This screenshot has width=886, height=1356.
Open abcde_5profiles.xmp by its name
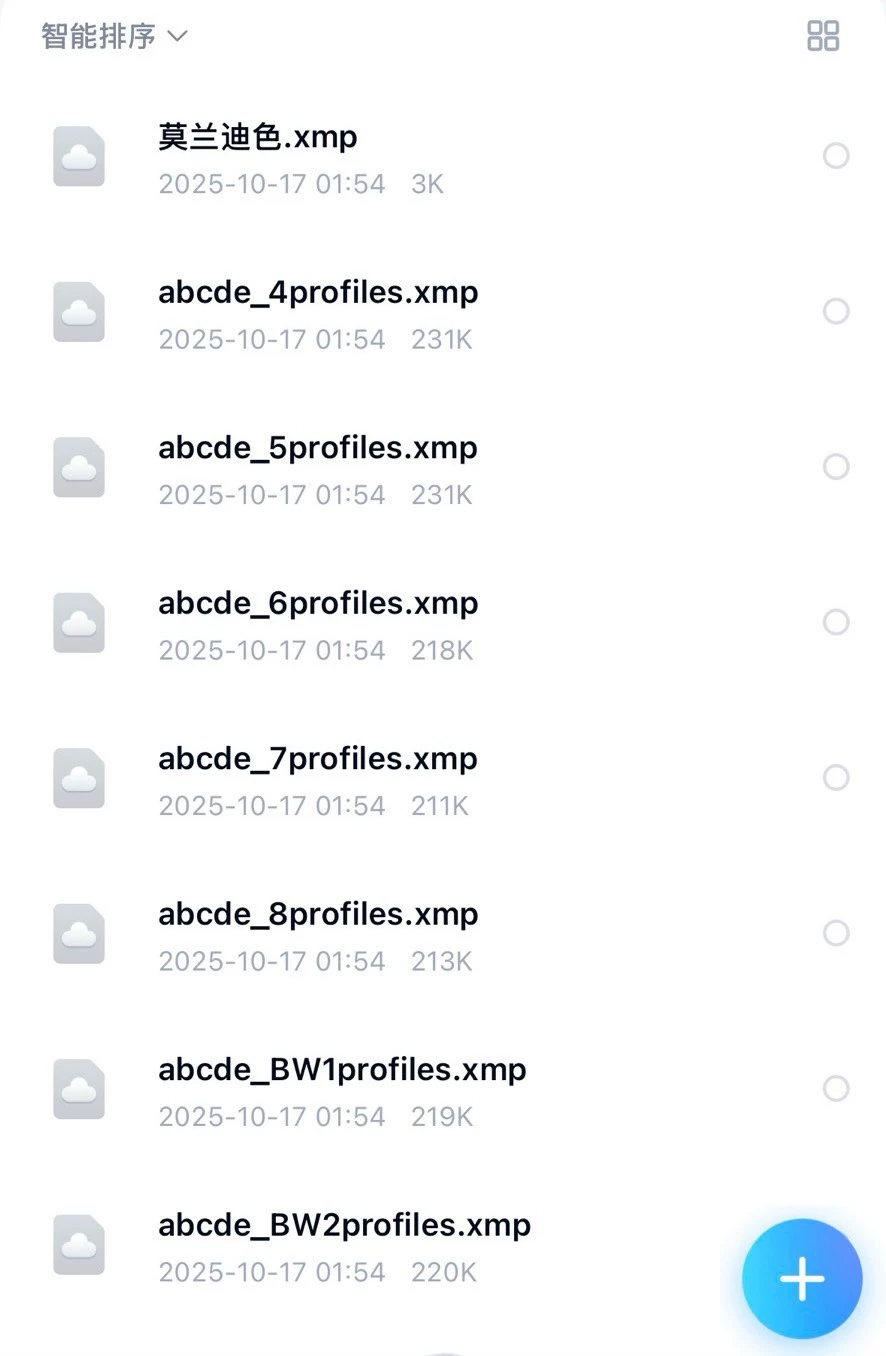317,447
